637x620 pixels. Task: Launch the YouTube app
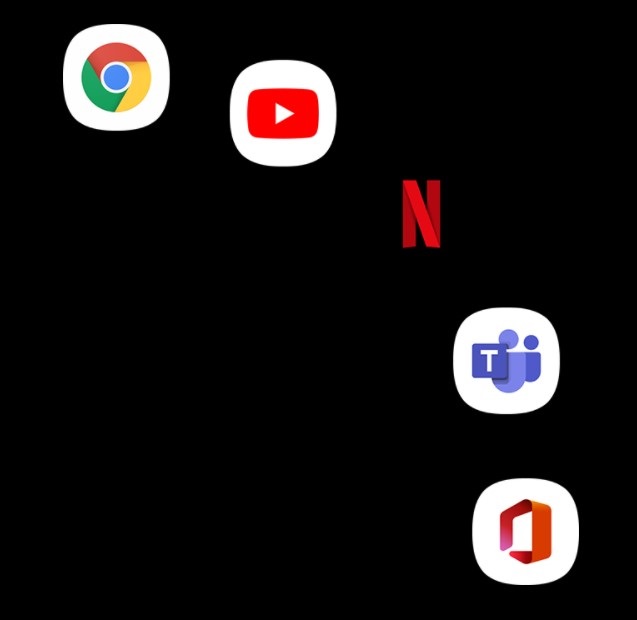point(283,113)
